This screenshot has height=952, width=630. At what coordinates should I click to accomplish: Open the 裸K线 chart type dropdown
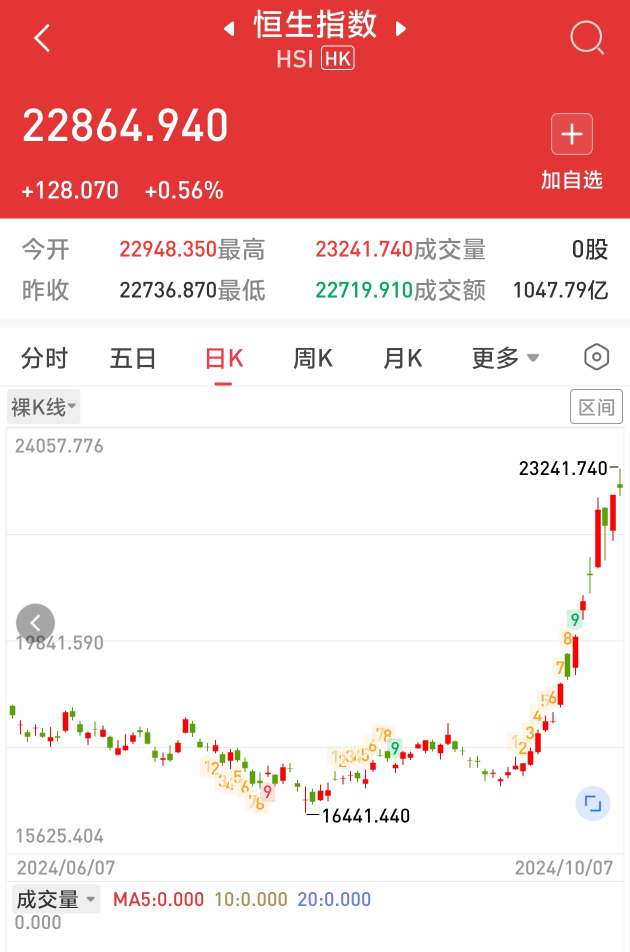[x=44, y=407]
